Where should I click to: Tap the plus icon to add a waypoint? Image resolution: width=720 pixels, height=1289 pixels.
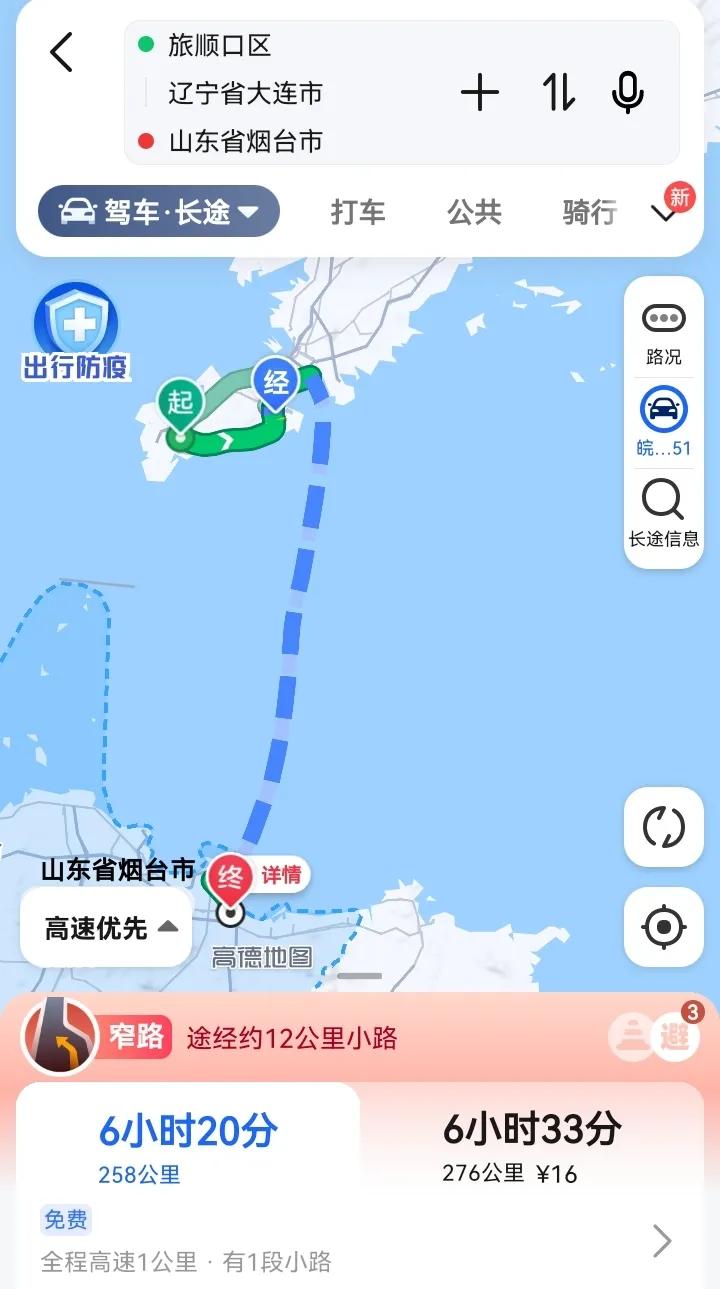(481, 91)
